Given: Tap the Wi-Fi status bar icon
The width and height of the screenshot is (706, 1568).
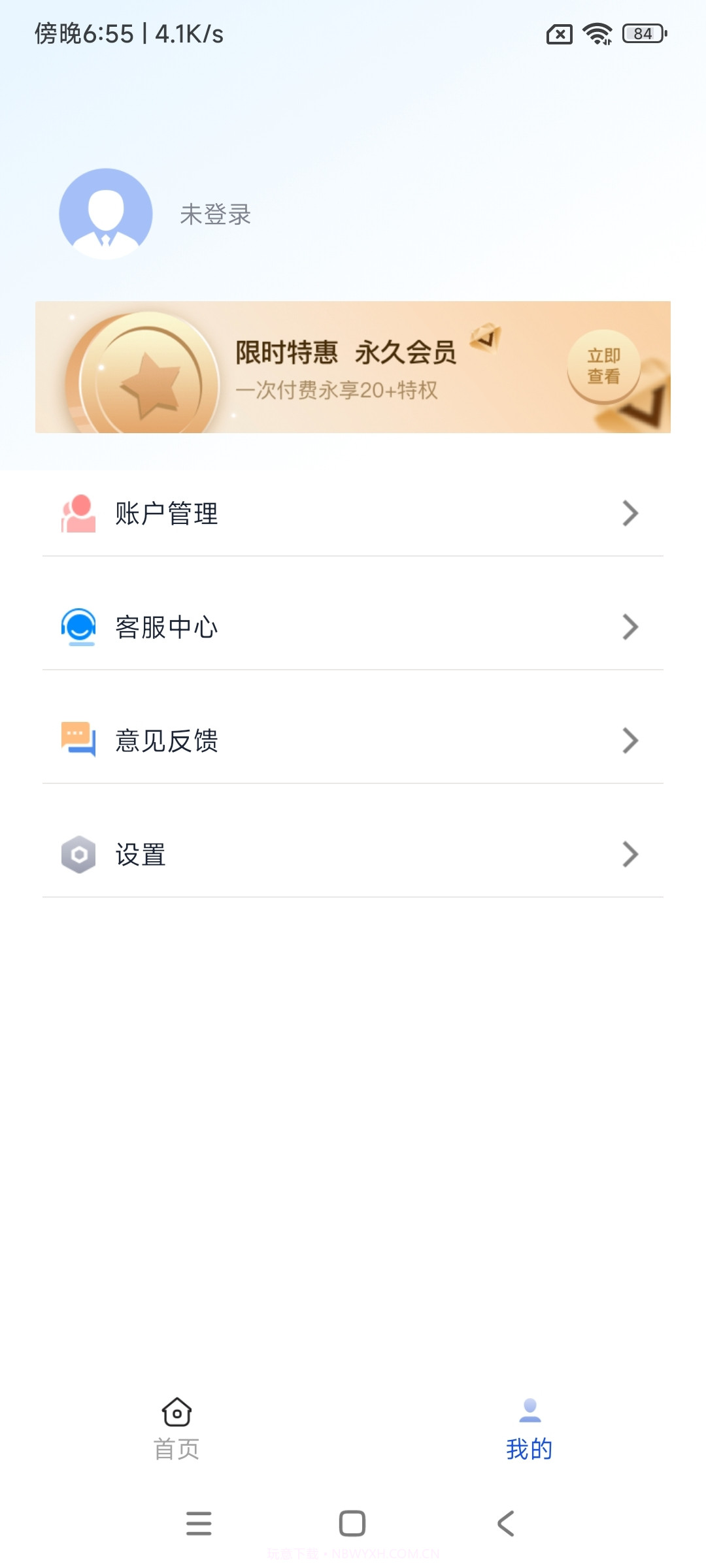Looking at the screenshot, I should click(597, 34).
